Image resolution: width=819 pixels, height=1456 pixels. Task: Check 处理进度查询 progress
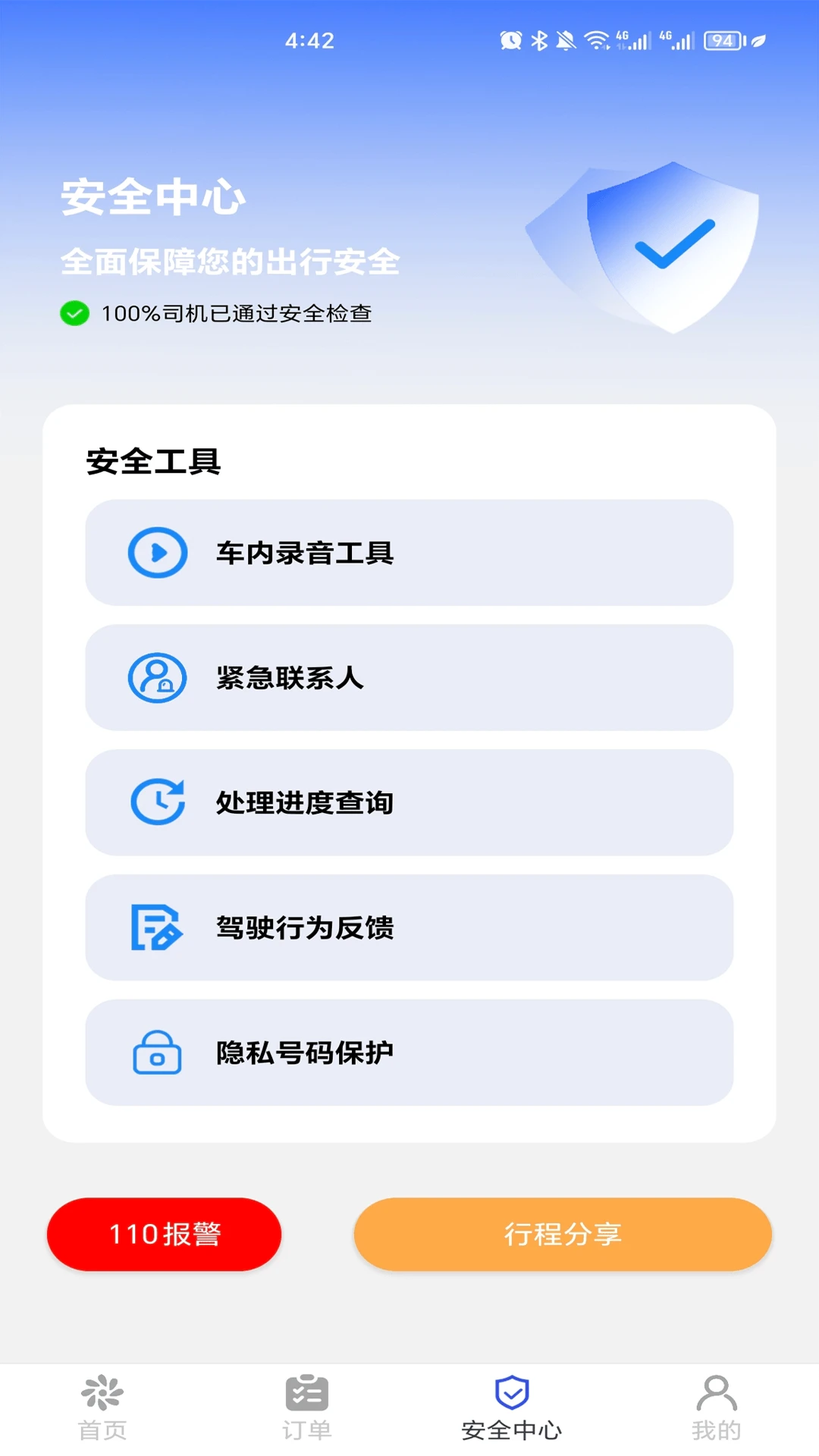coord(409,802)
